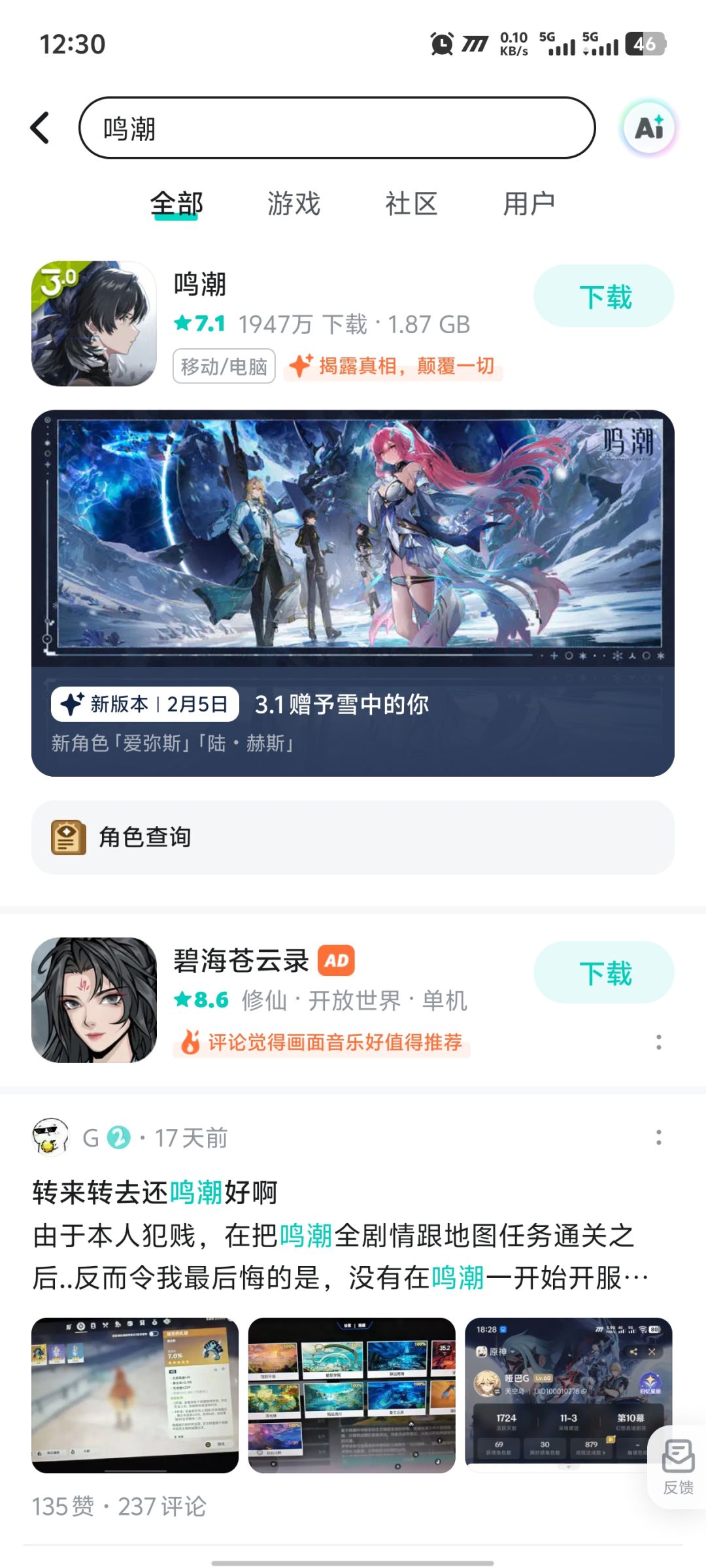
Task: View user G's profile avatar
Action: (x=50, y=1137)
